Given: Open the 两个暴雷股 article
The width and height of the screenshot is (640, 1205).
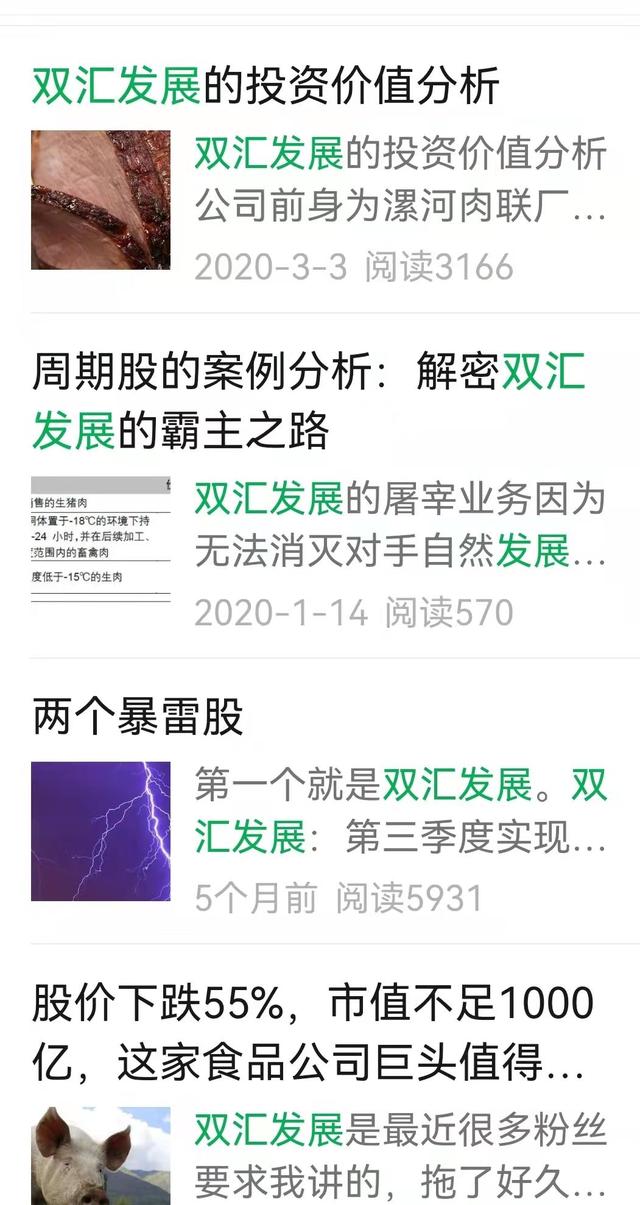Looking at the screenshot, I should tap(138, 716).
